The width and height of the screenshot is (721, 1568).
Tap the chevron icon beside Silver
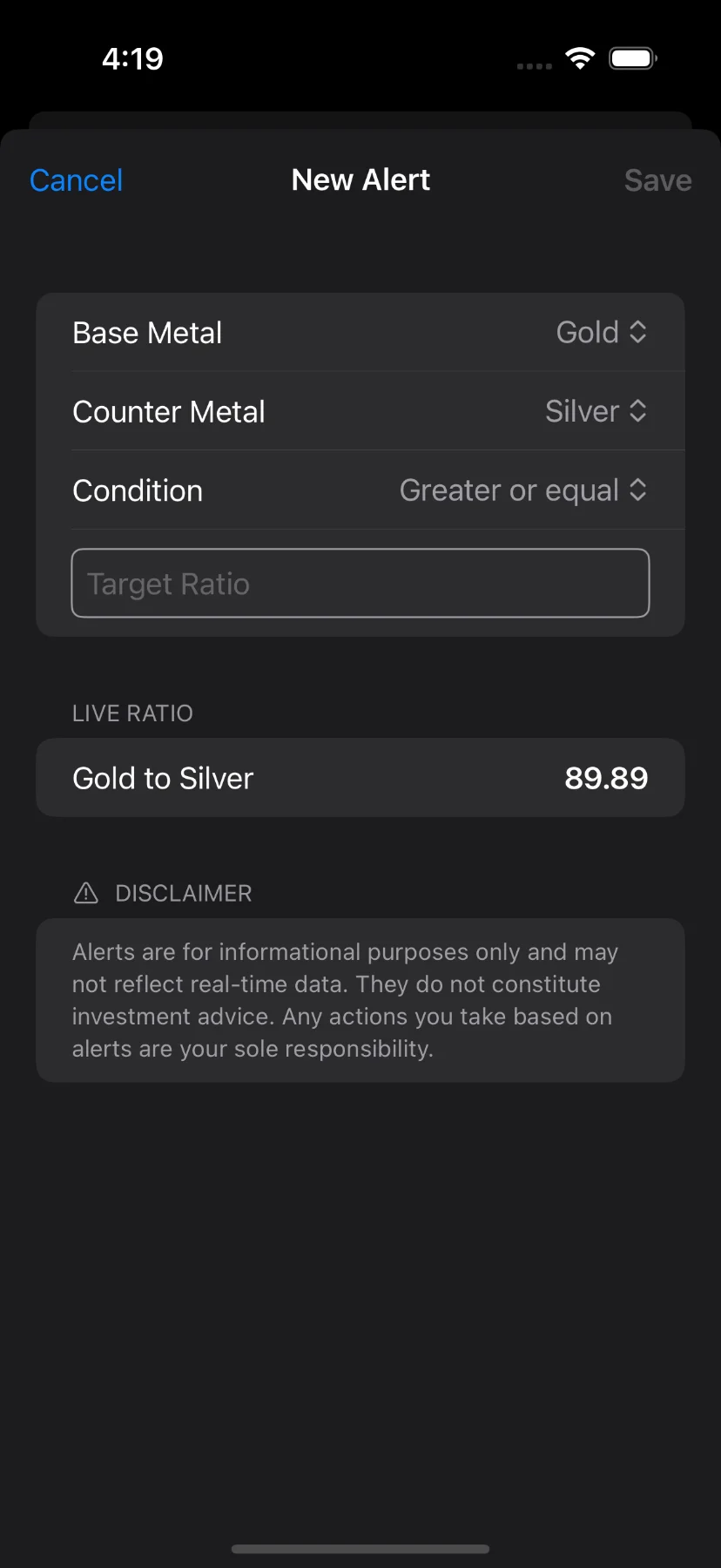coord(638,410)
